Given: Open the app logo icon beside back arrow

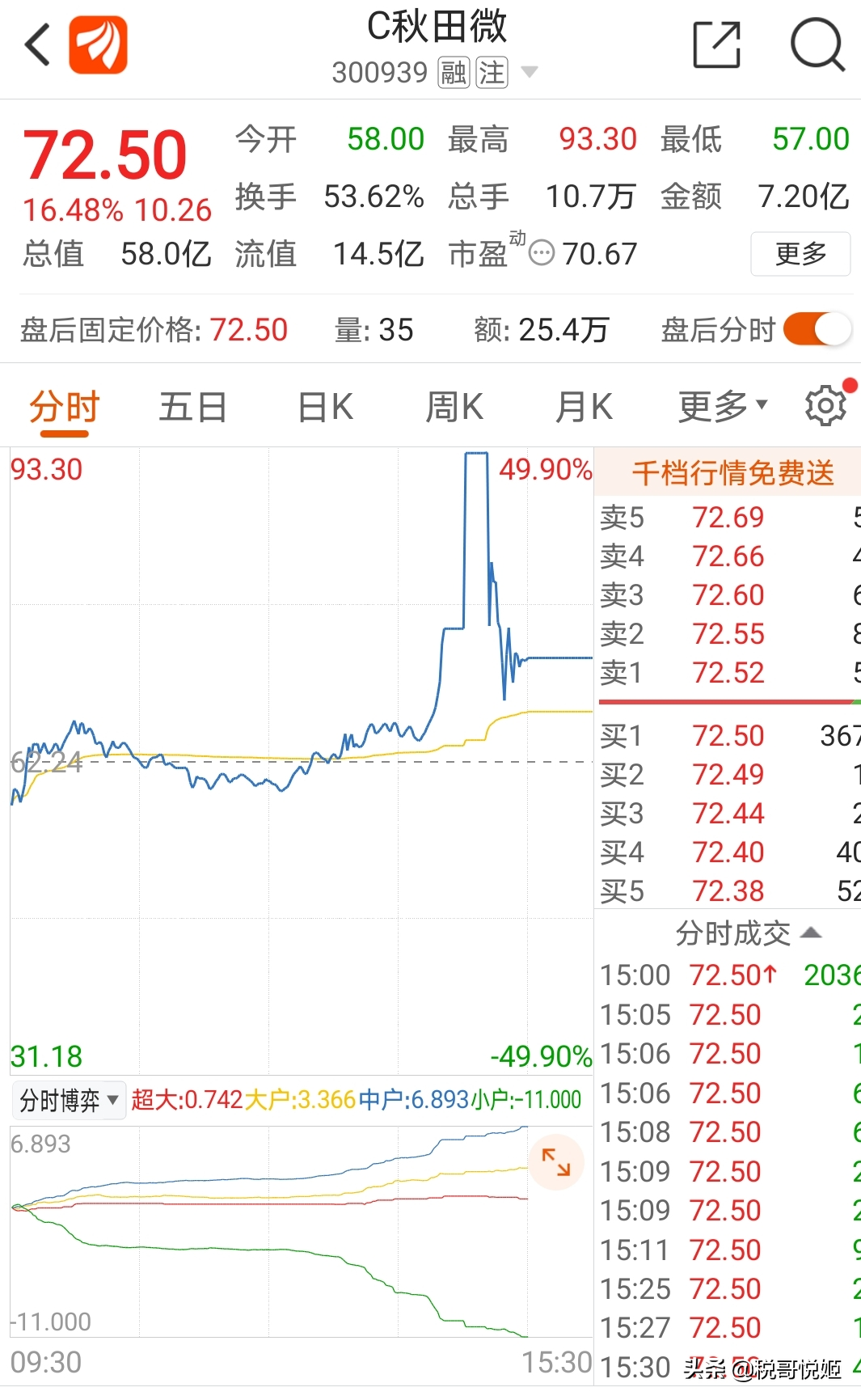Looking at the screenshot, I should pyautogui.click(x=99, y=44).
